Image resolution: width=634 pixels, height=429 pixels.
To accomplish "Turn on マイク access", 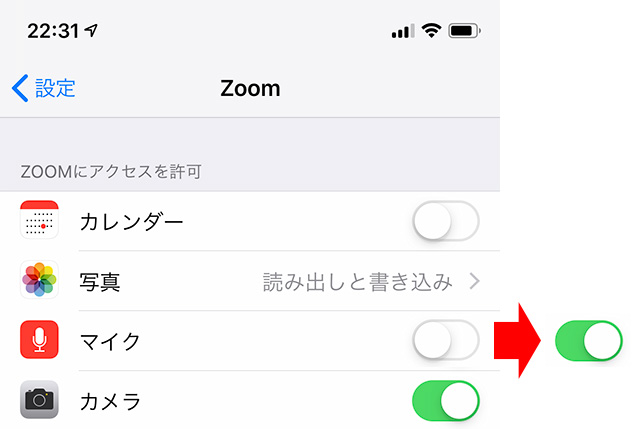I will tap(446, 341).
